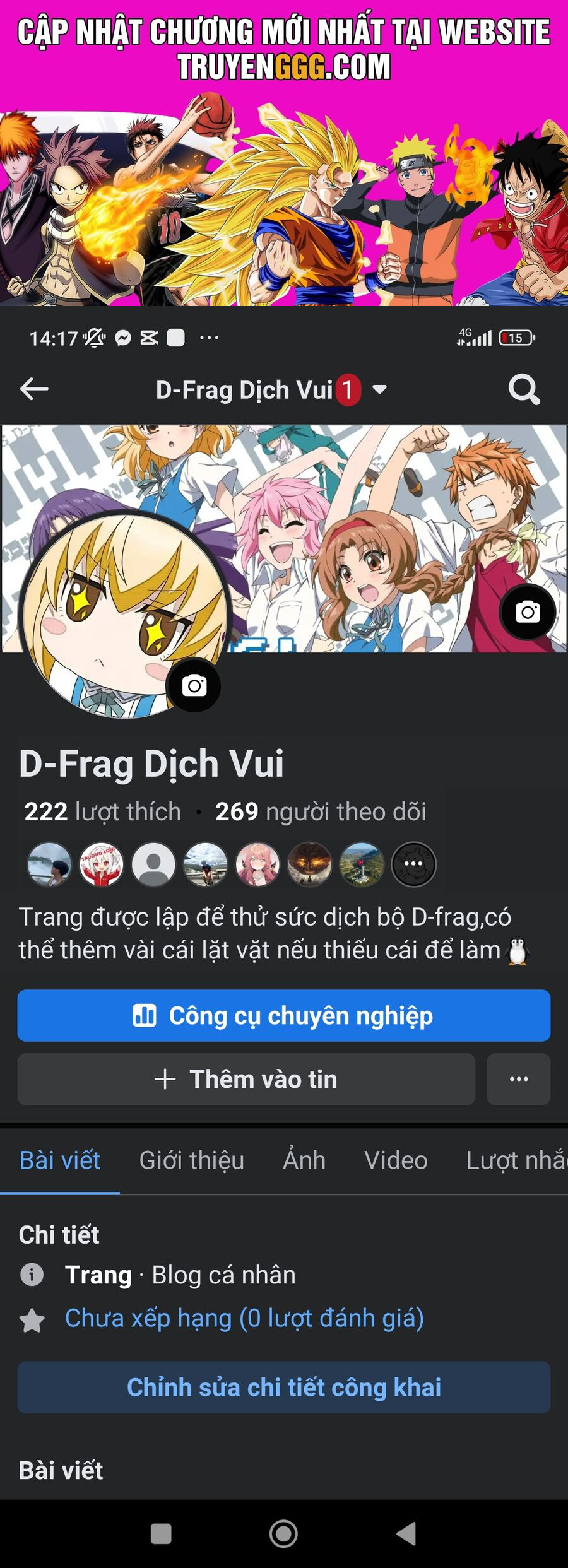568x1568 pixels.
Task: Go back using the top arrow
Action: [34, 389]
